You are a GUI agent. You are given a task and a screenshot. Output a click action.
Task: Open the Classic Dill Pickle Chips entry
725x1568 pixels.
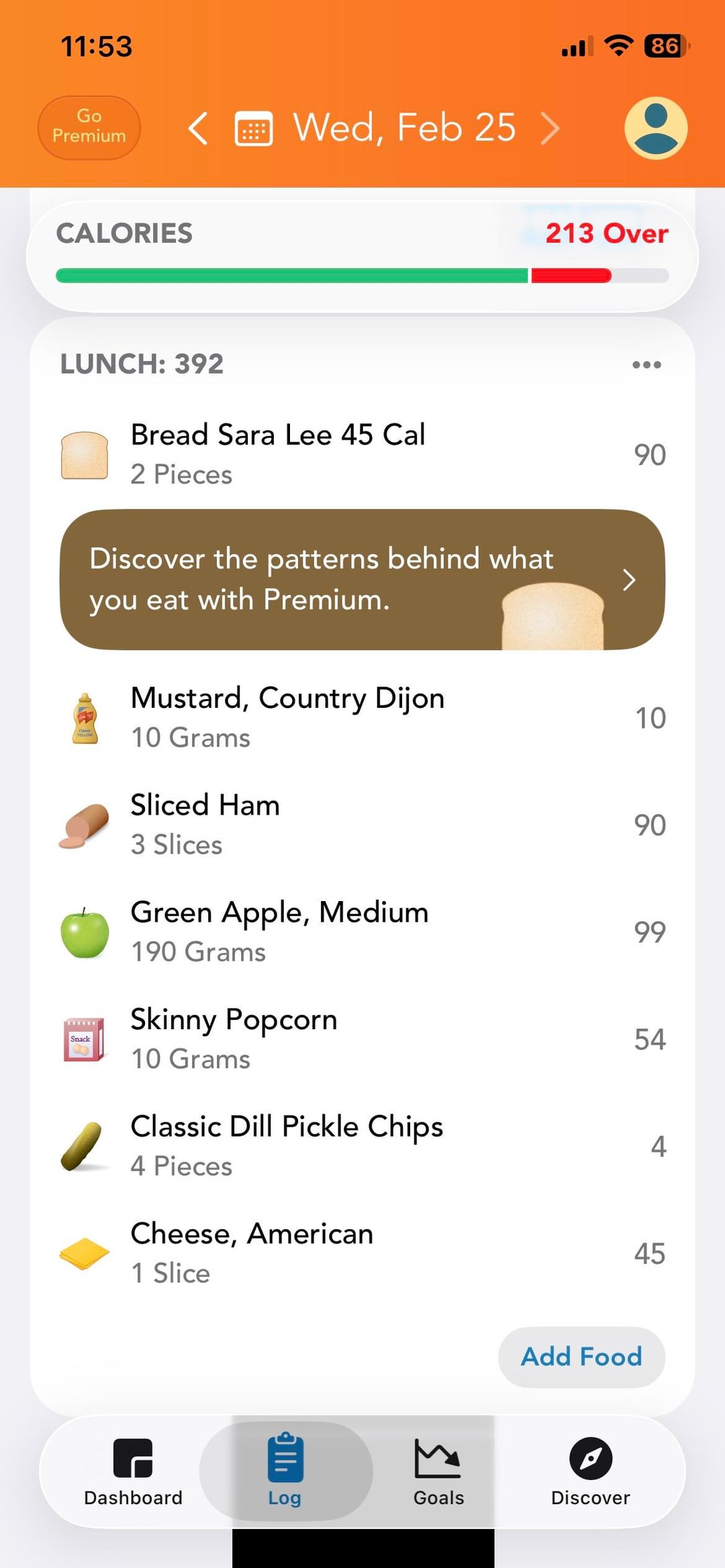coord(362,1146)
